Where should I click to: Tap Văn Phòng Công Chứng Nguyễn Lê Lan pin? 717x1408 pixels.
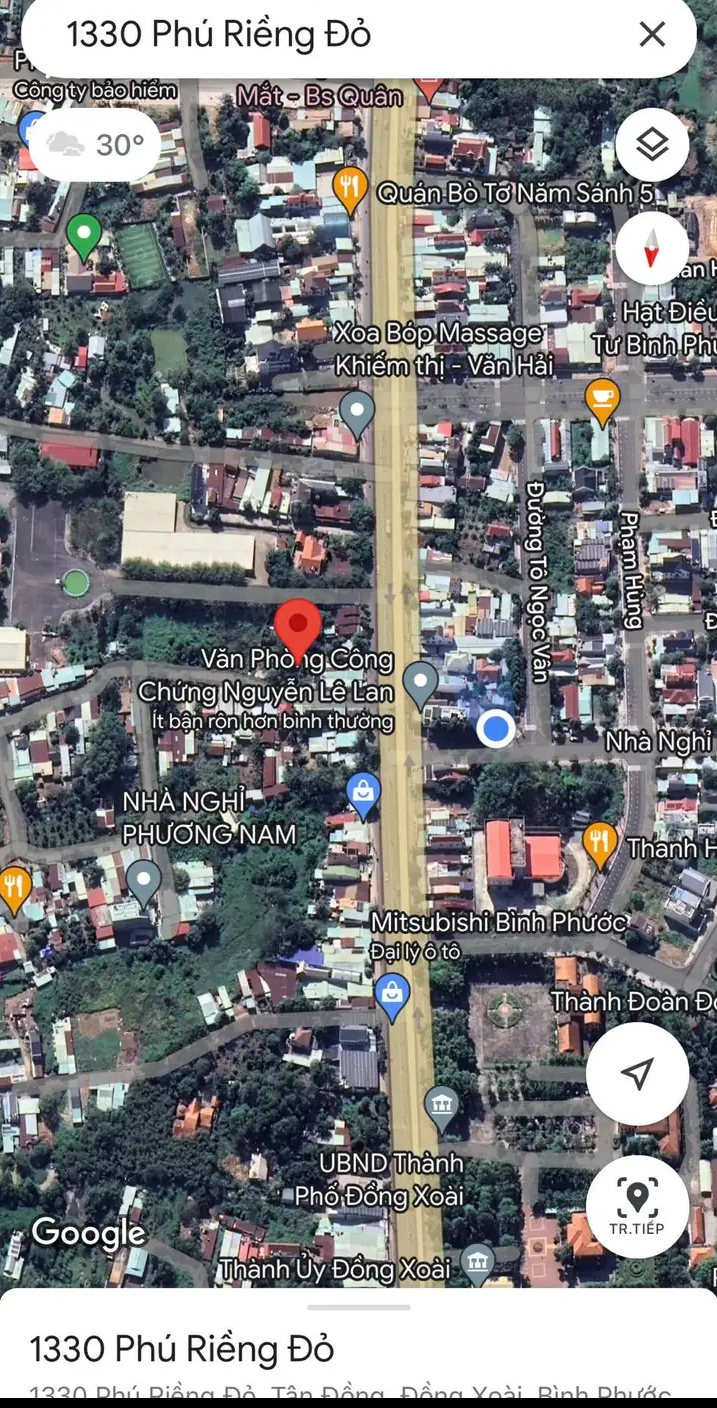[x=420, y=685]
